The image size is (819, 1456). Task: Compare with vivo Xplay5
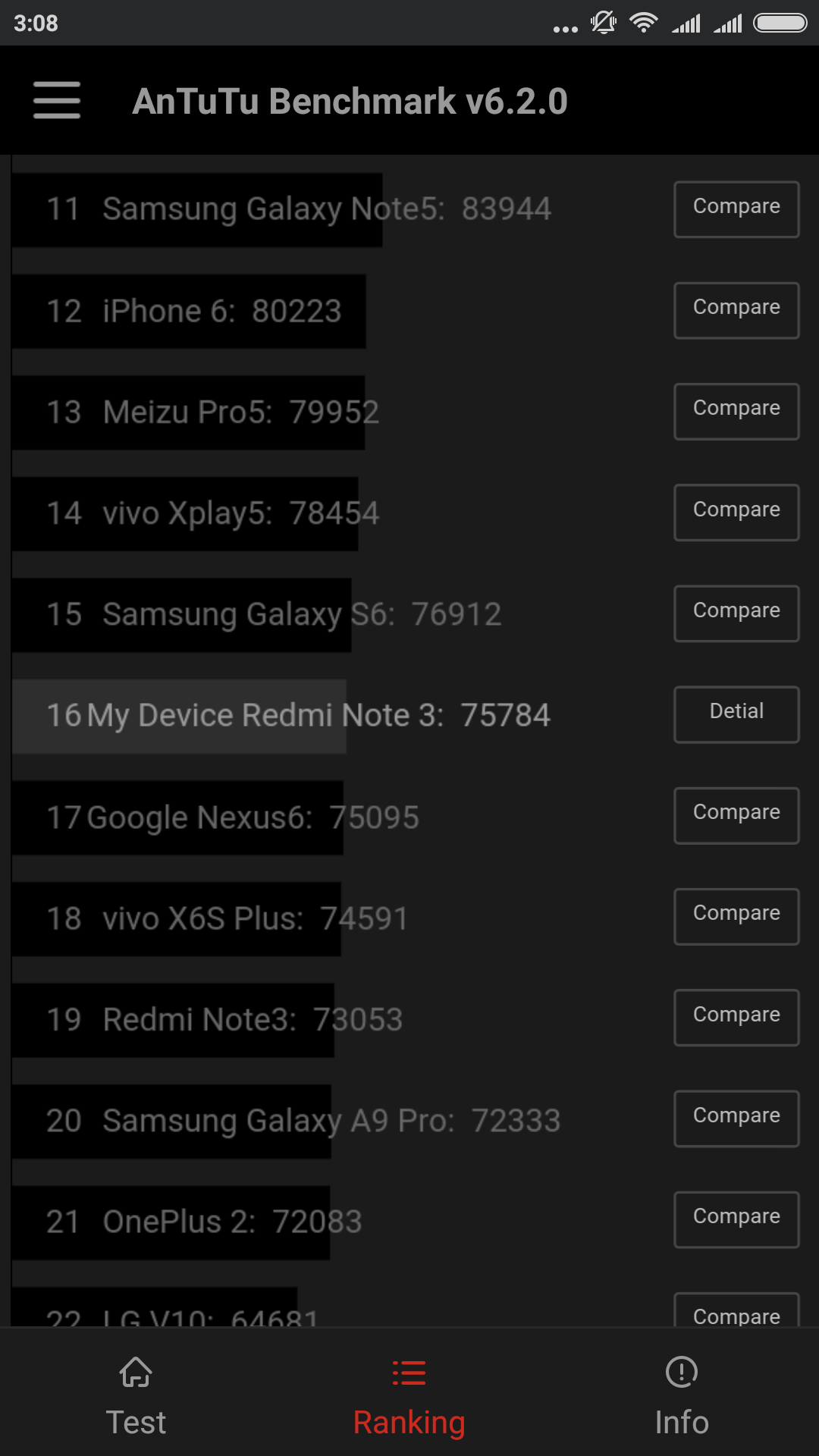pyautogui.click(x=736, y=513)
